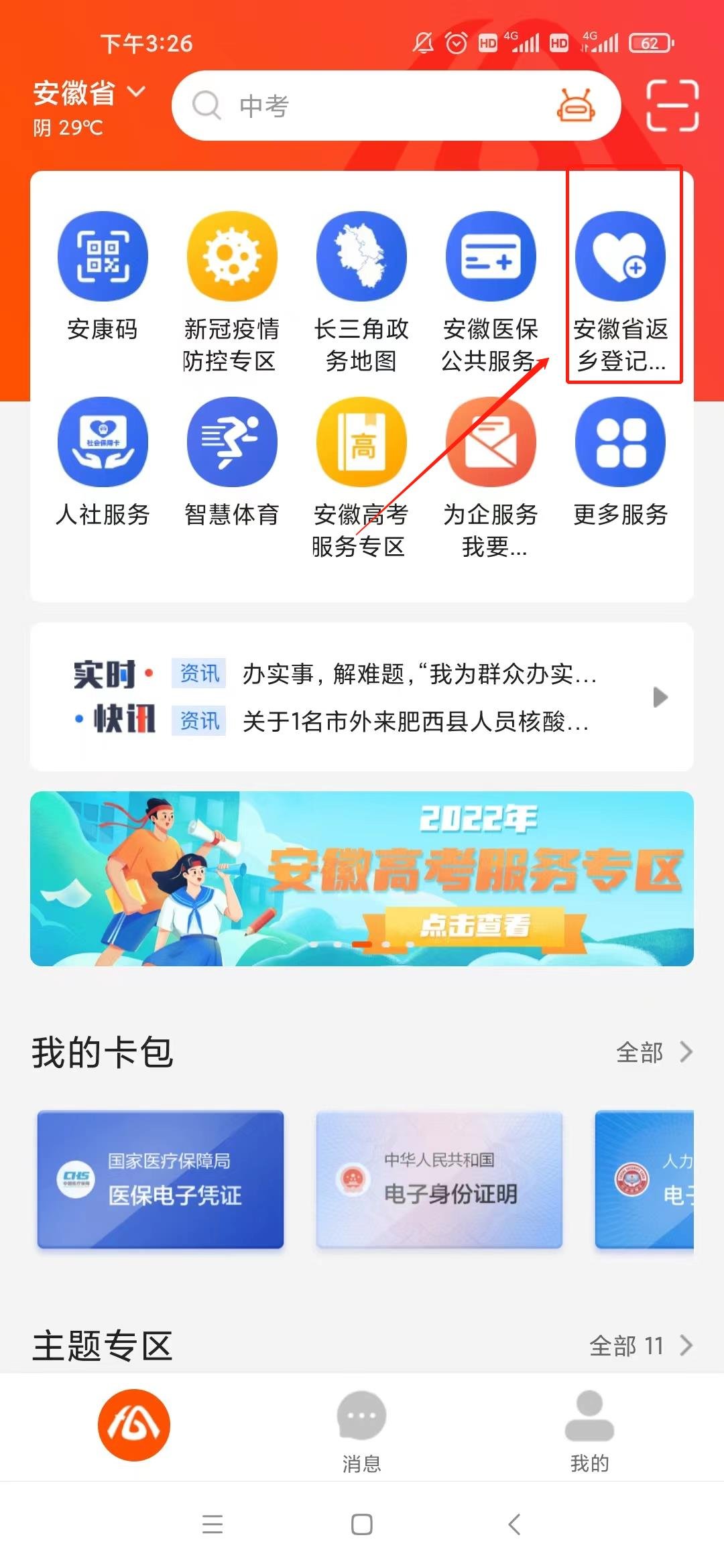Open 安康码 service
724x1568 pixels.
(103, 258)
